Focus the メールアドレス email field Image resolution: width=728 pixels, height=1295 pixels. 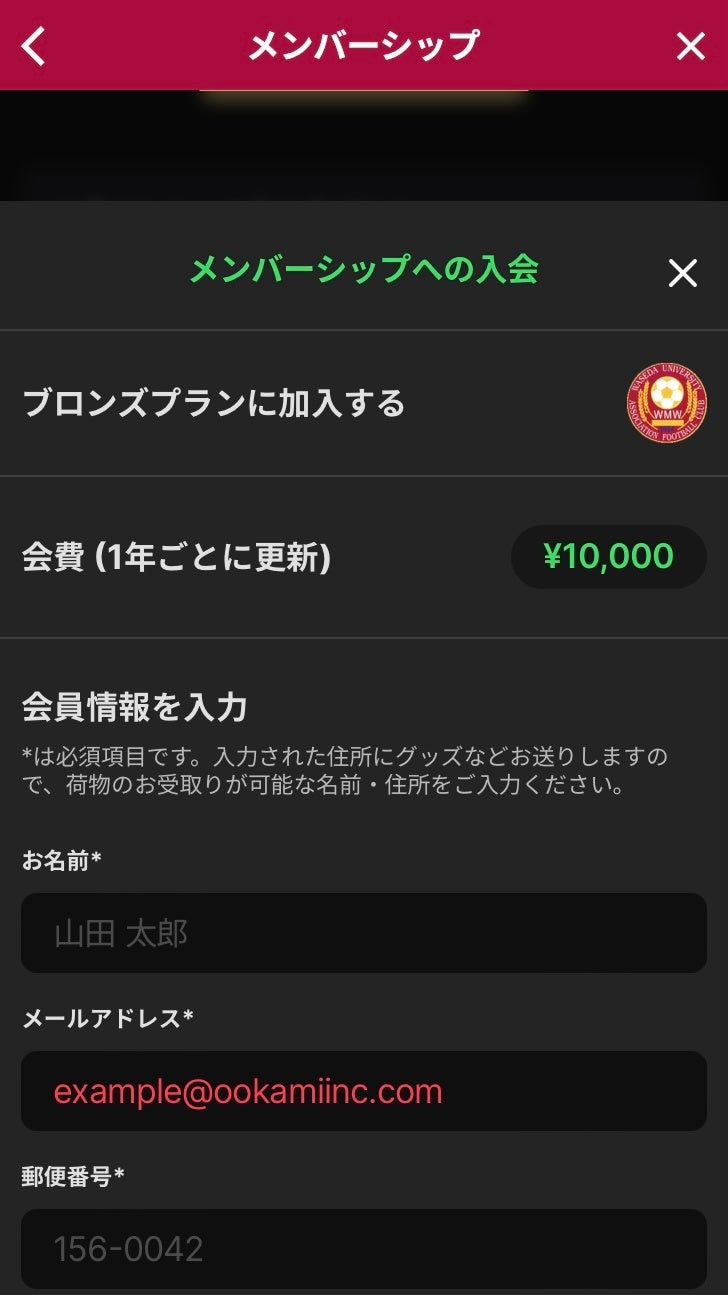point(364,1091)
